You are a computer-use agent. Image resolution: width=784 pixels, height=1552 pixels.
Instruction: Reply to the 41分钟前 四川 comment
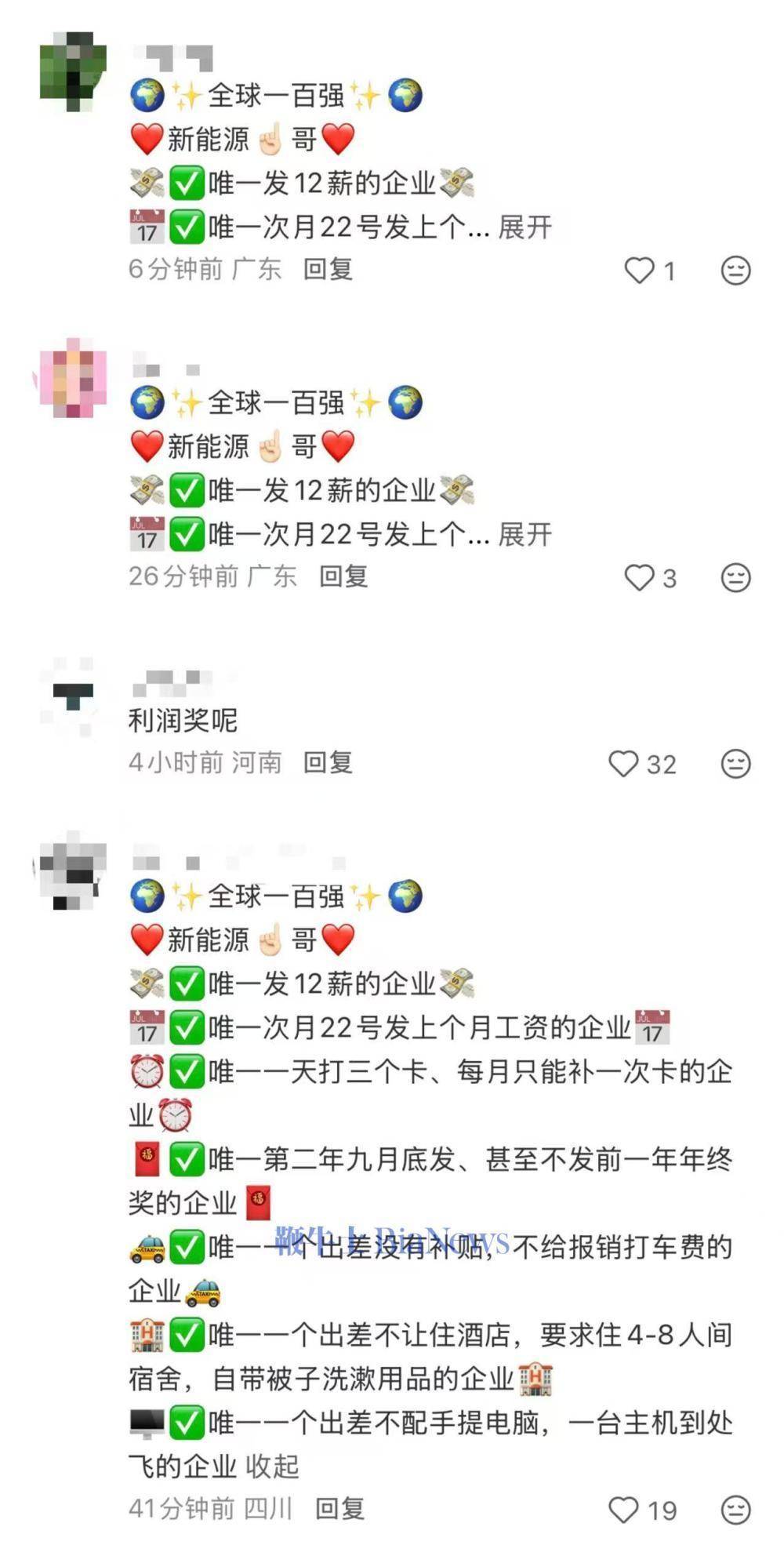point(339,1509)
